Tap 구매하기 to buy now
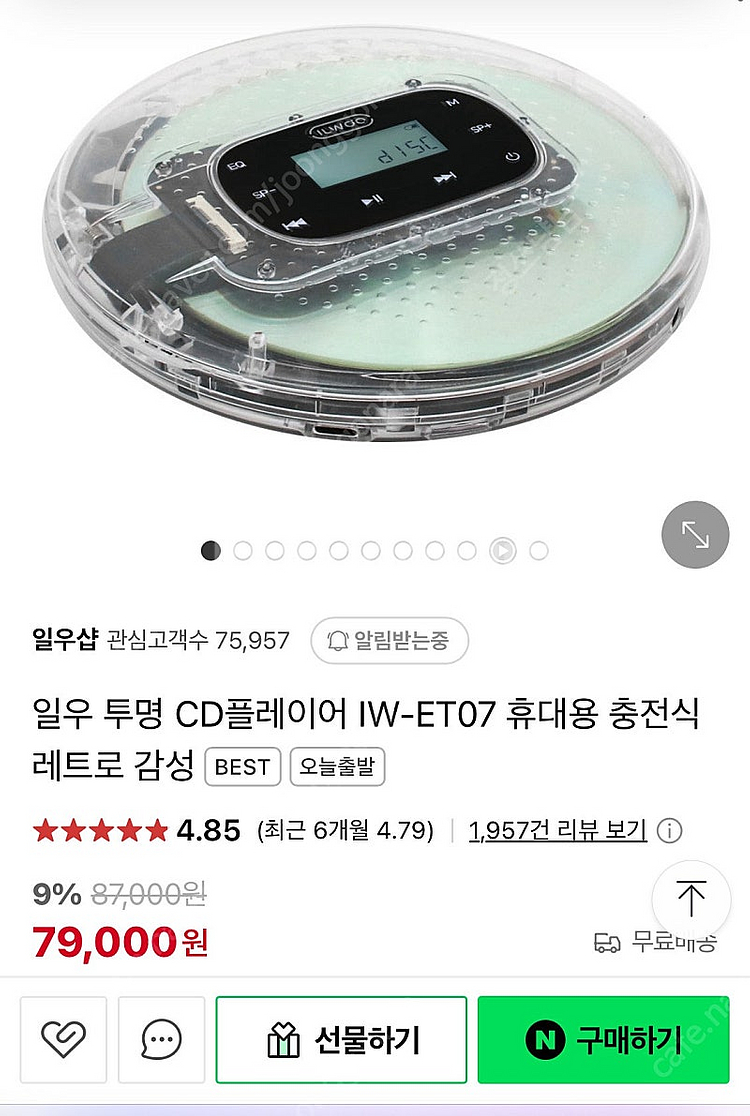The height and width of the screenshot is (1116, 750). (x=603, y=1040)
